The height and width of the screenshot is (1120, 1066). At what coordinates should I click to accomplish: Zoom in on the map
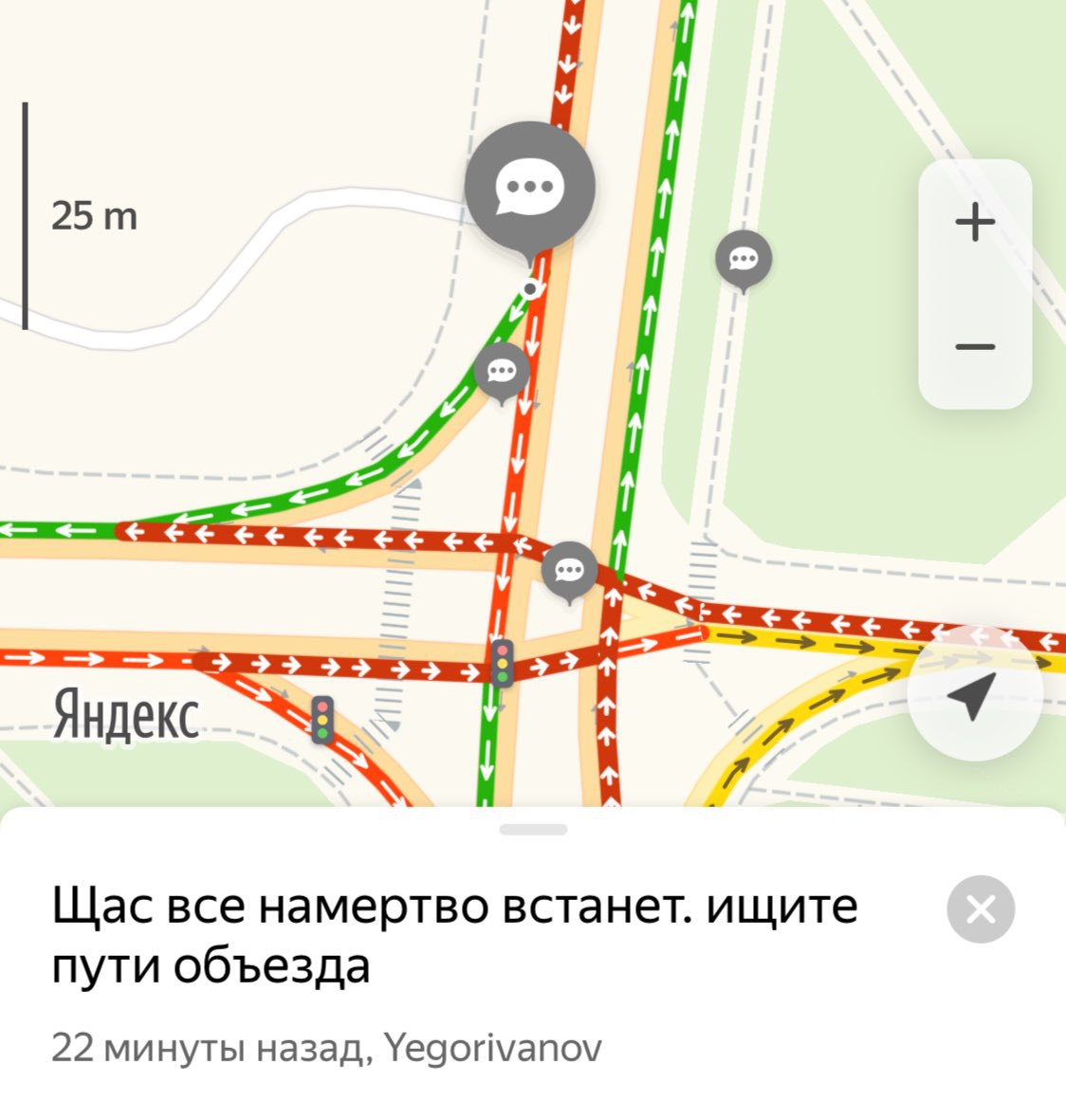click(975, 224)
